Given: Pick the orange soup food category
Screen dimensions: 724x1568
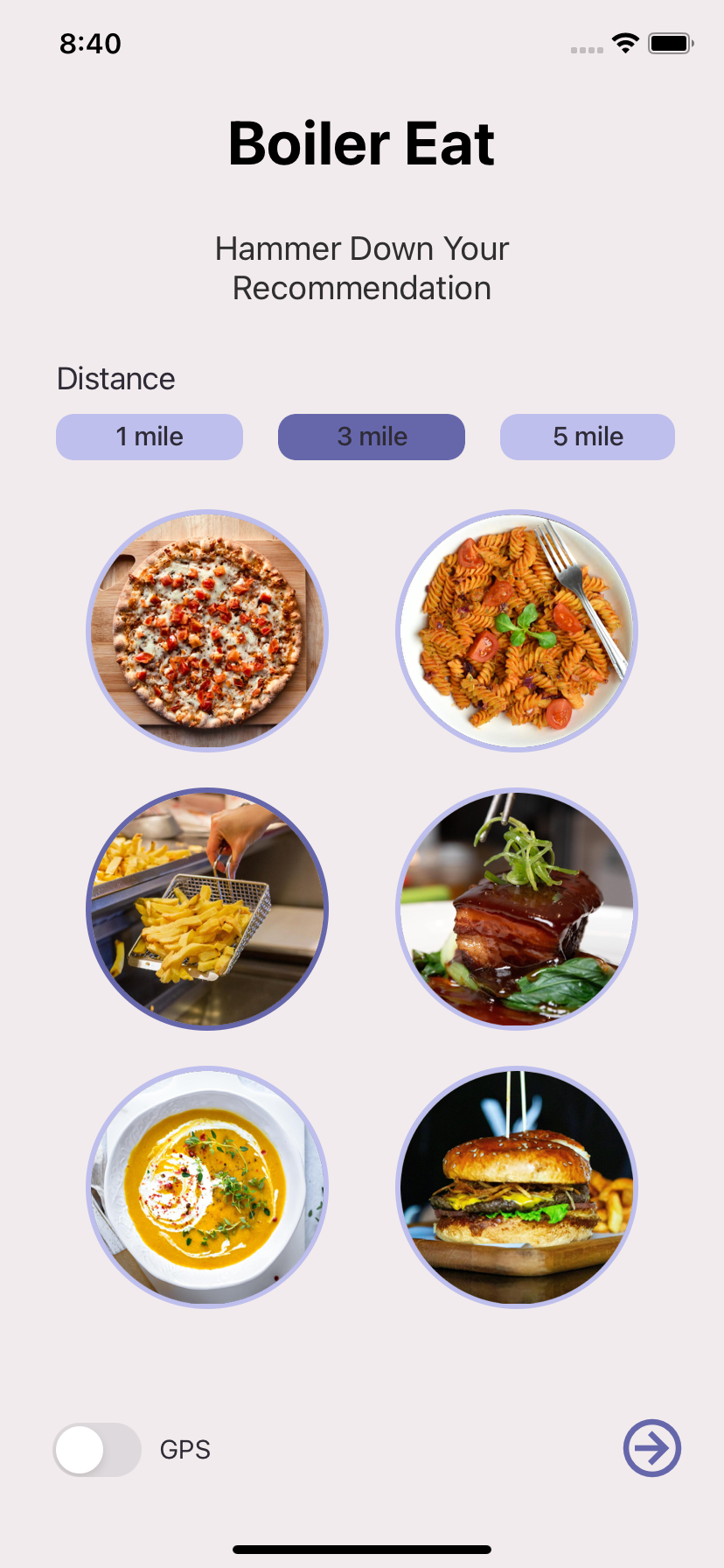Looking at the screenshot, I should tap(207, 1187).
